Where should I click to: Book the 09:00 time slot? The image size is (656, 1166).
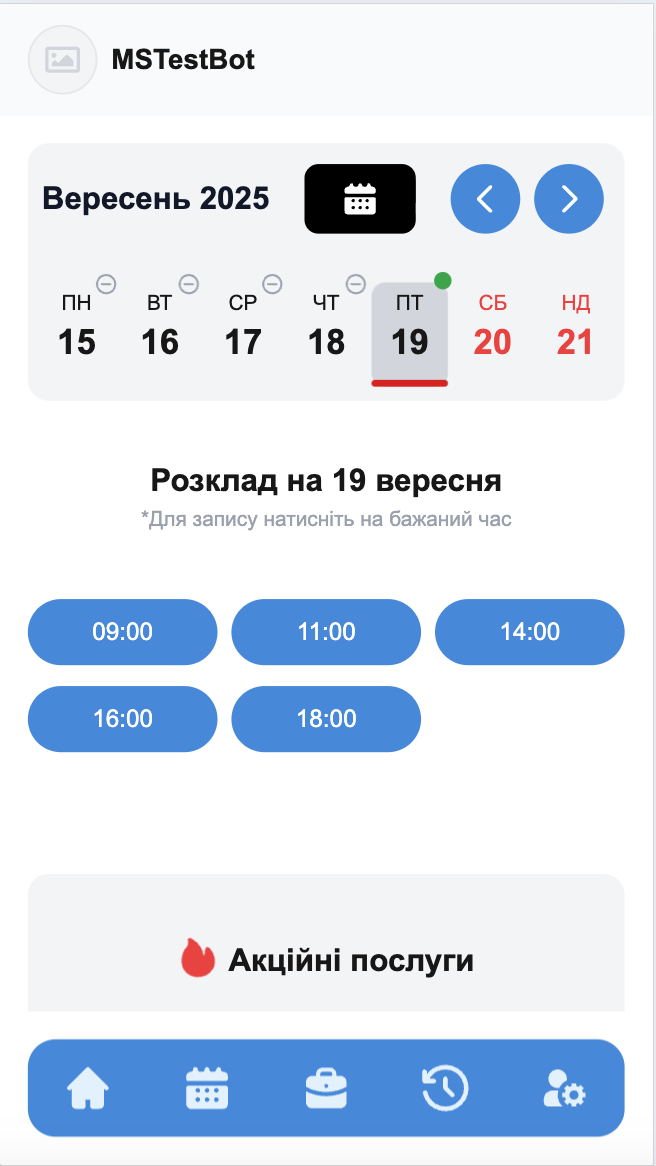point(122,632)
